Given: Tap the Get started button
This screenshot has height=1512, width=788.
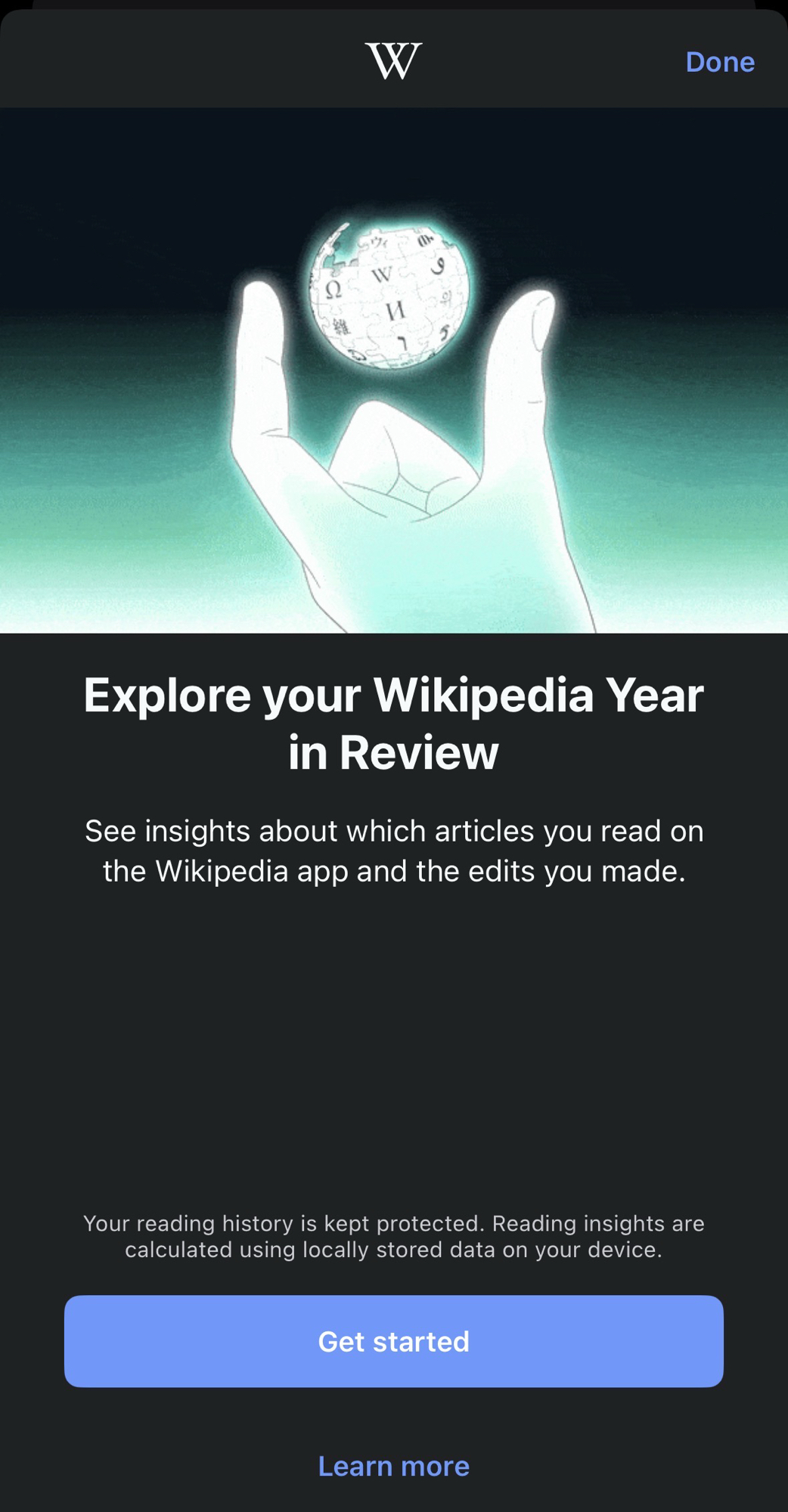Looking at the screenshot, I should [x=393, y=1341].
